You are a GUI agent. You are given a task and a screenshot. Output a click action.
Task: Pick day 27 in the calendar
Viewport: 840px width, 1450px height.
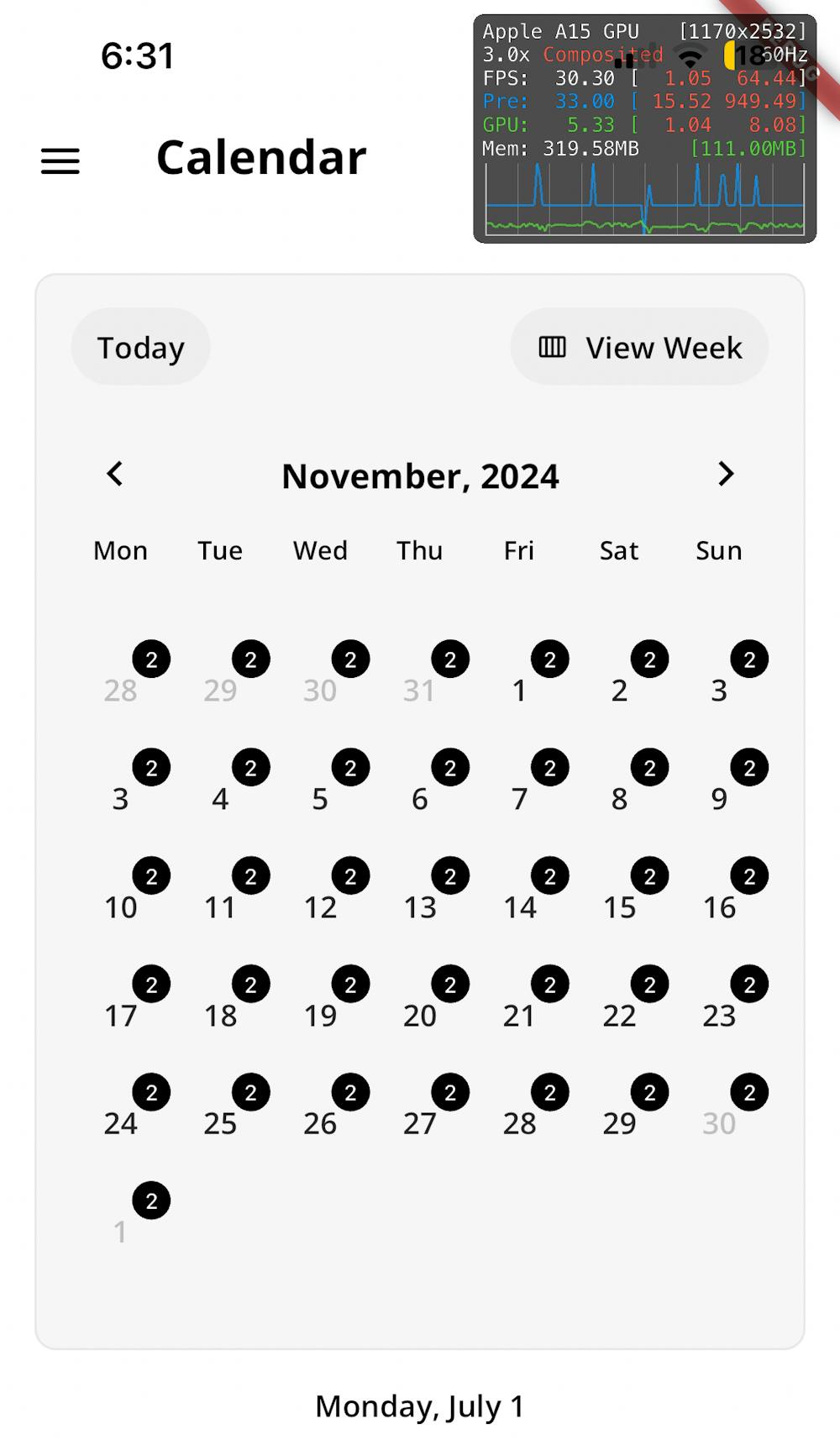point(420,1123)
